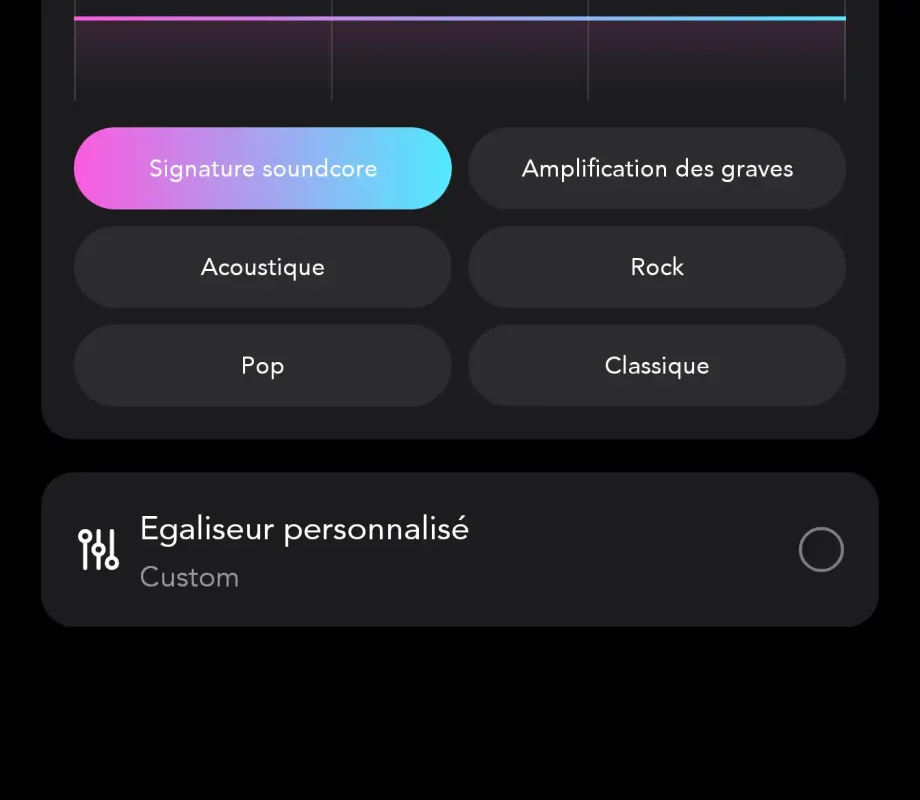
Task: Pick the Pop equalizer preset
Action: click(x=262, y=365)
